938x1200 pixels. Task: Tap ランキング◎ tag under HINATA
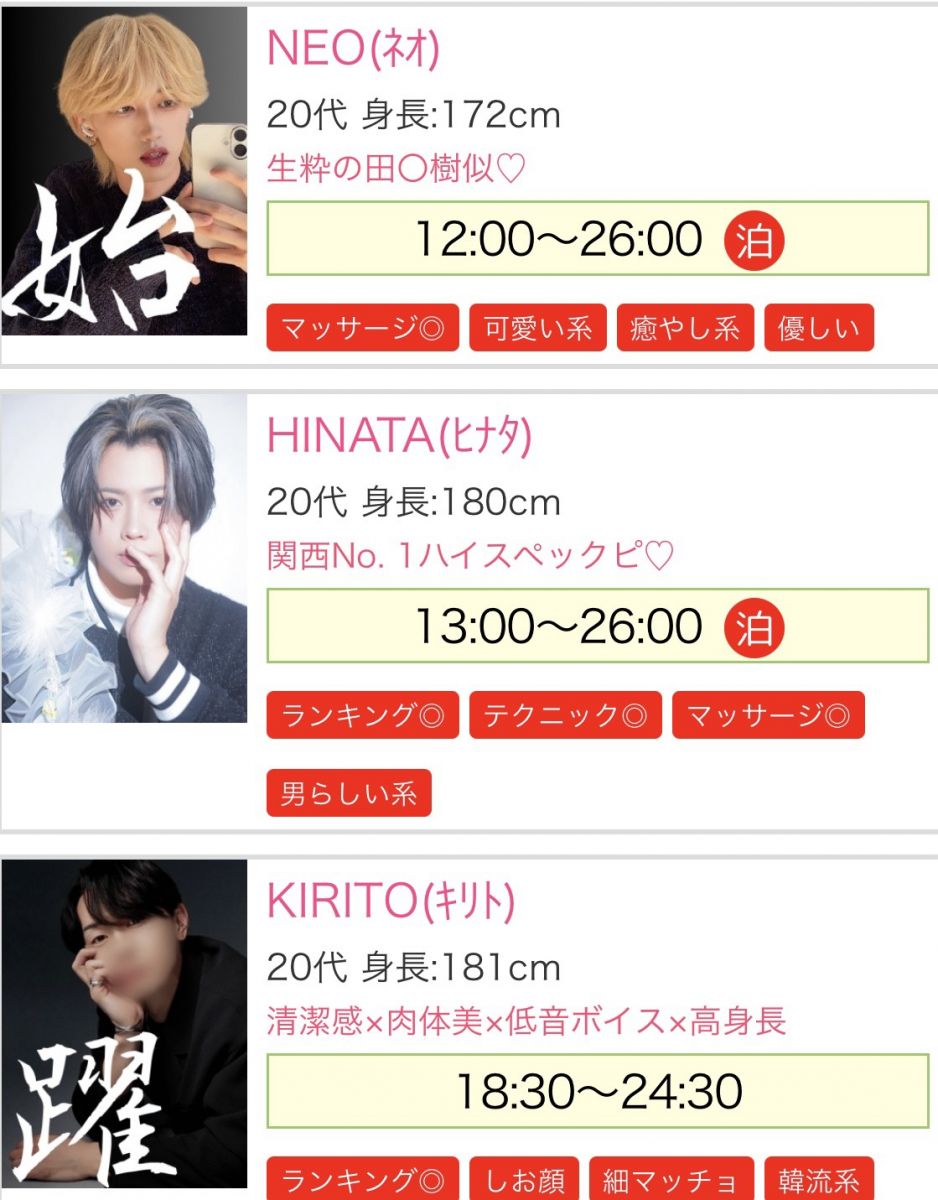(x=362, y=715)
